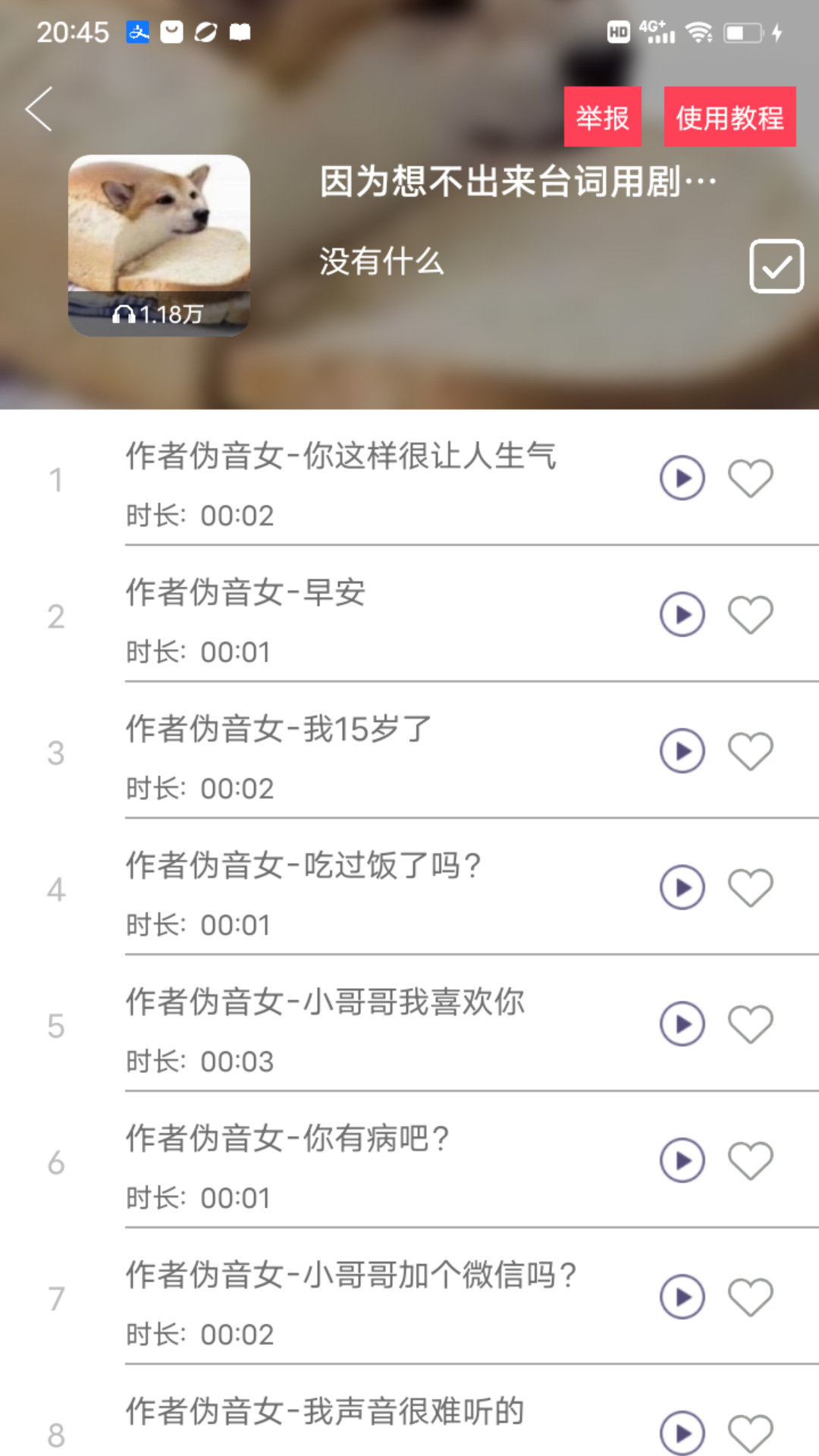
Task: Play the clip 吃过饭了吗？
Action: (x=682, y=887)
